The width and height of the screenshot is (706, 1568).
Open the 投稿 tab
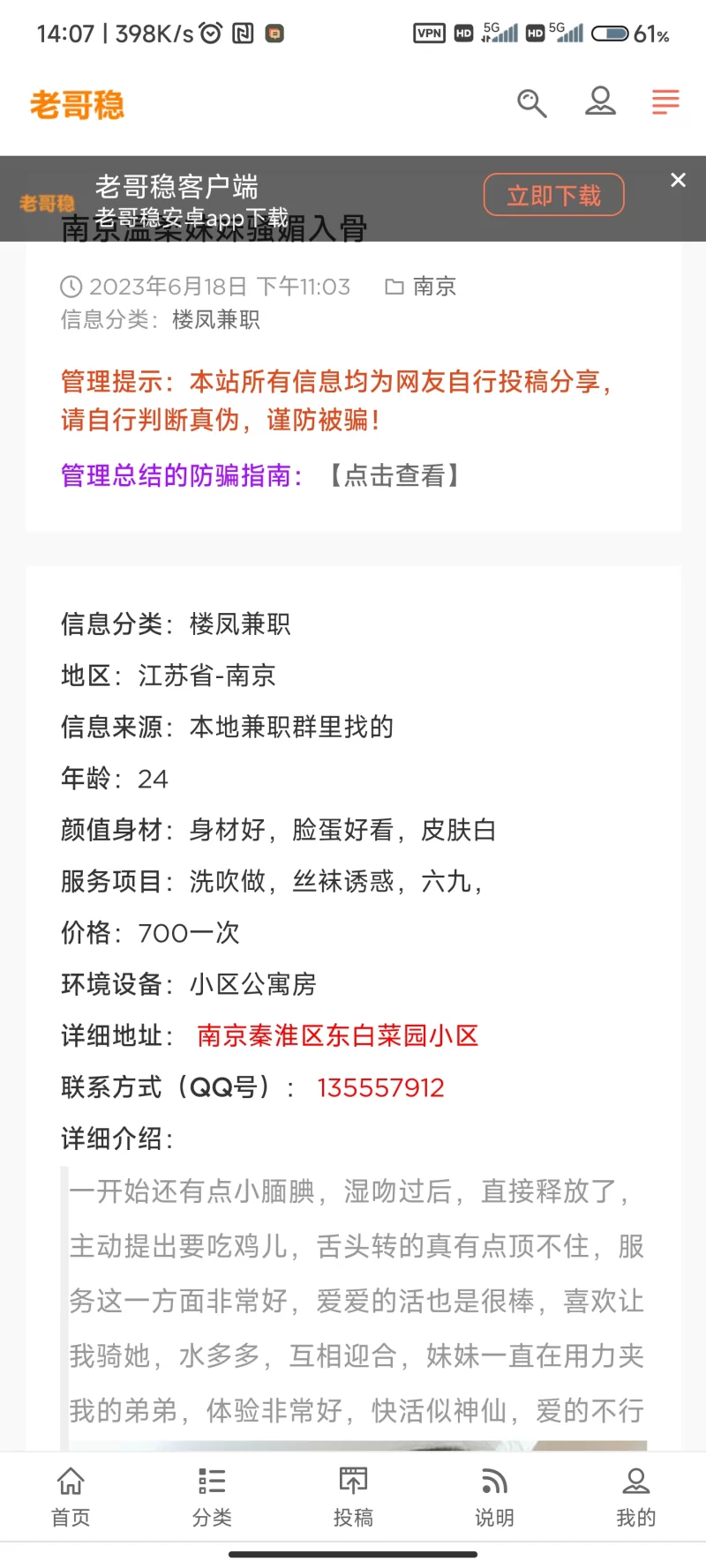tap(353, 1497)
